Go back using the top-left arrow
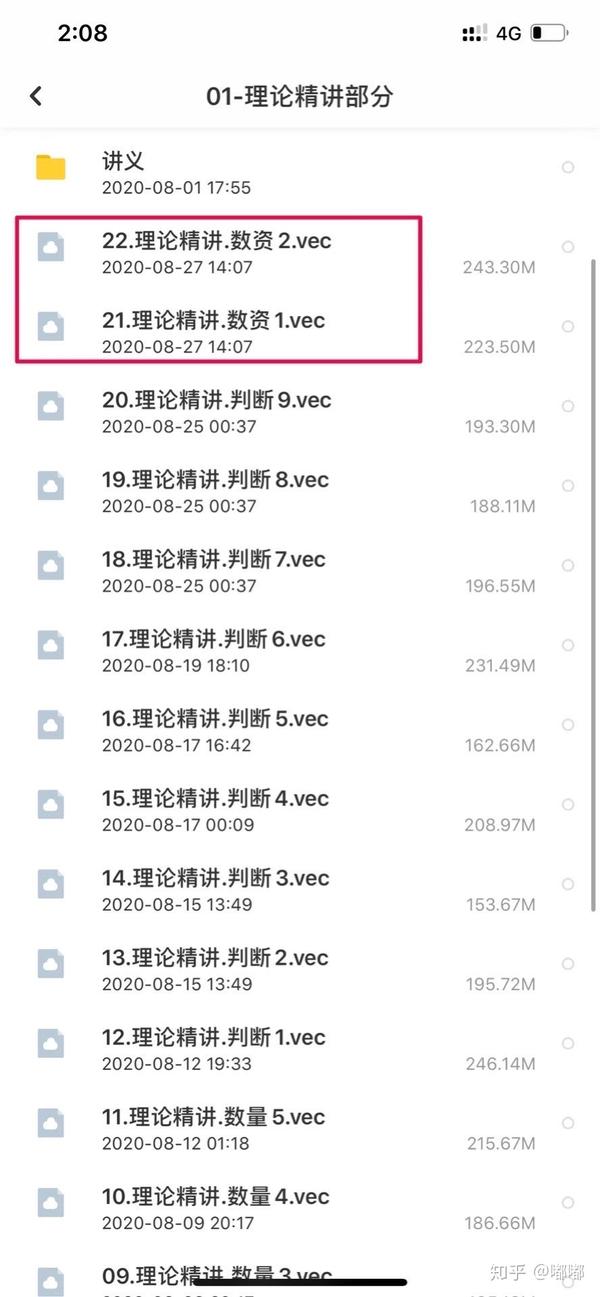The image size is (600, 1297). pyautogui.click(x=36, y=96)
